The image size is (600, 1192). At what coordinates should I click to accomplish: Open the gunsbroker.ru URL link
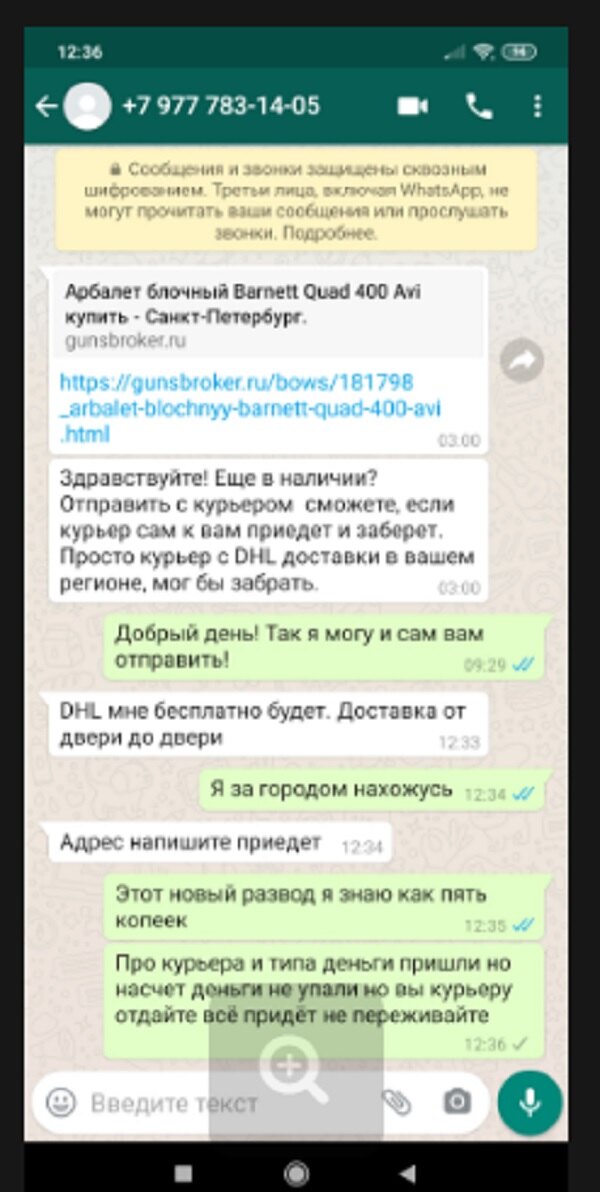[250, 408]
